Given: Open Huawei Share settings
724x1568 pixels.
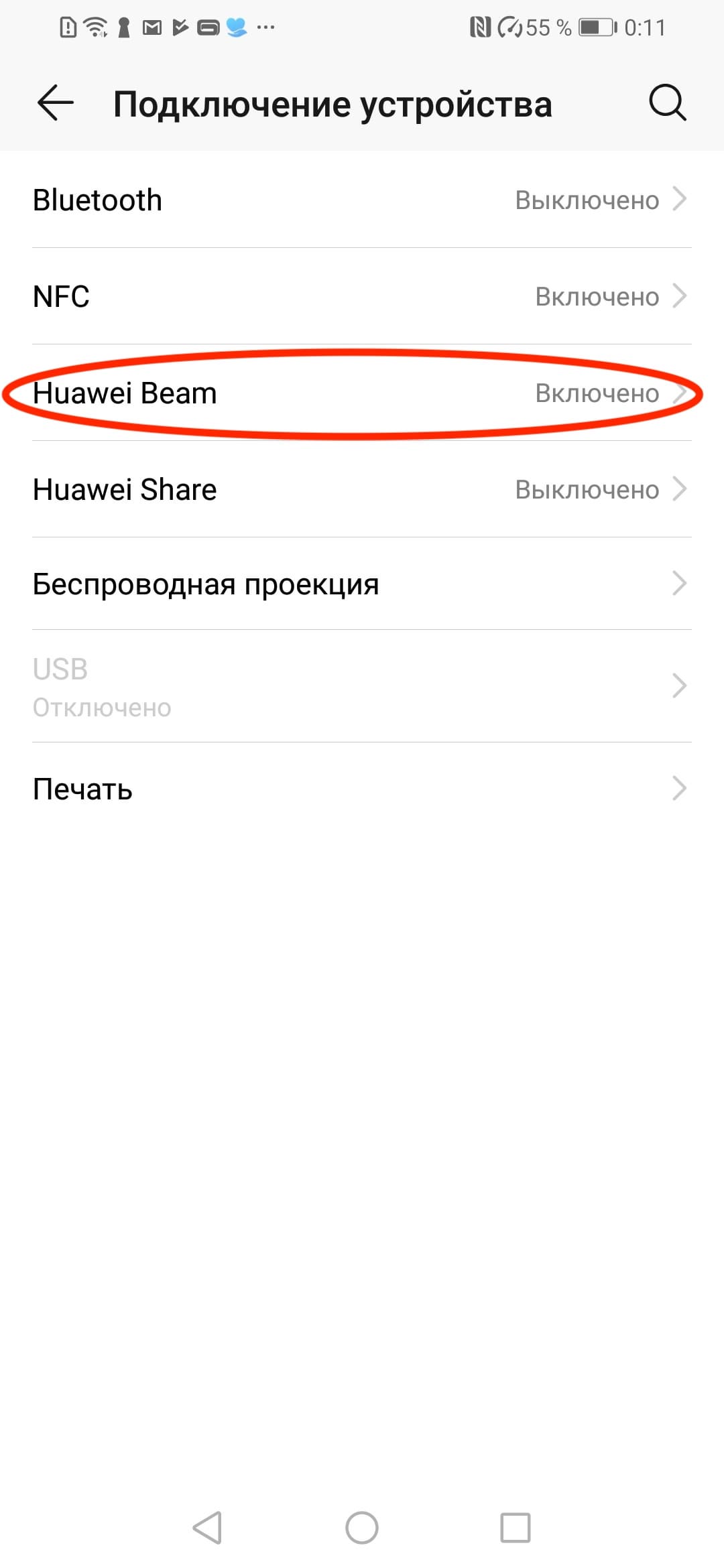Looking at the screenshot, I should [x=362, y=489].
